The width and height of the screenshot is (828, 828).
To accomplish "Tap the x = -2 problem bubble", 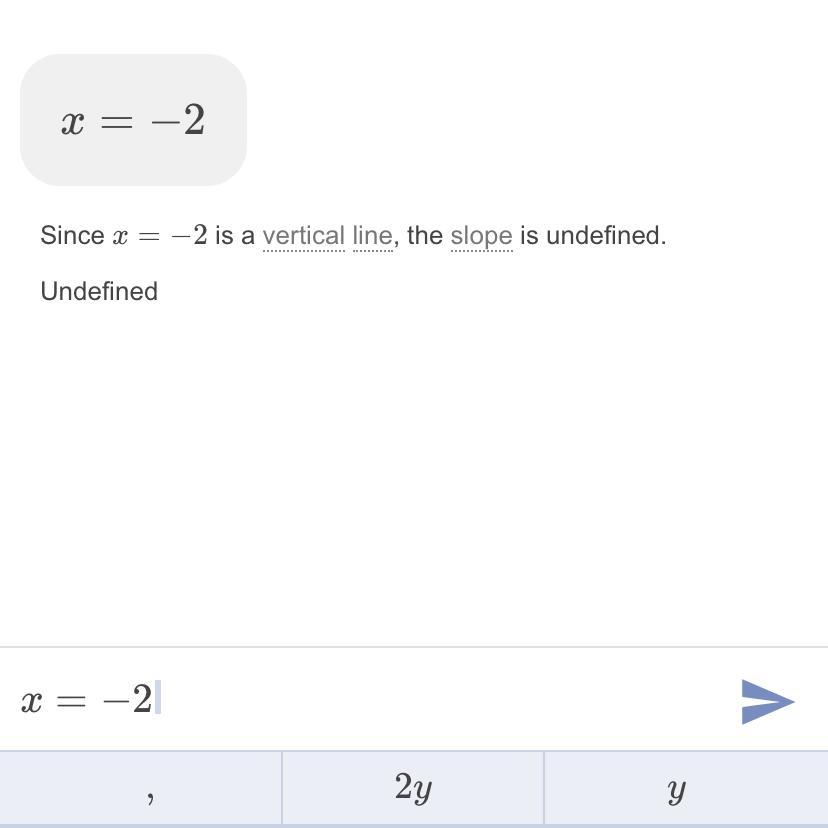I will (x=133, y=120).
